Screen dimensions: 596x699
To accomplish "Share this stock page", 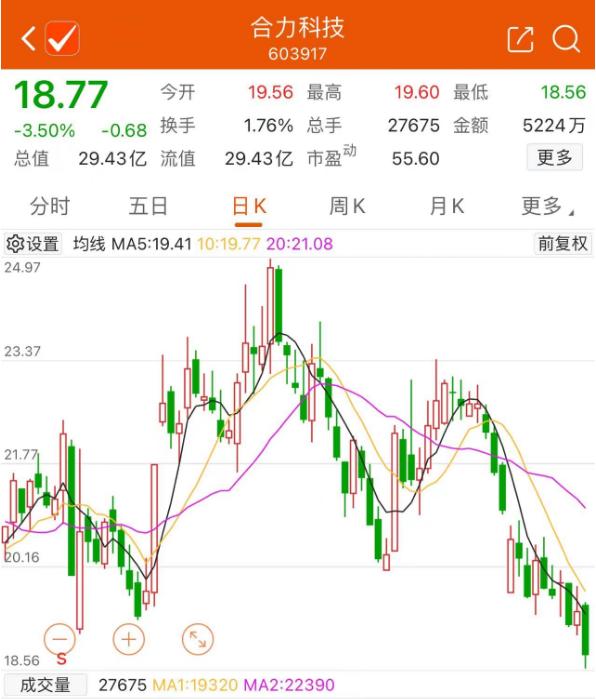I will coord(521,39).
